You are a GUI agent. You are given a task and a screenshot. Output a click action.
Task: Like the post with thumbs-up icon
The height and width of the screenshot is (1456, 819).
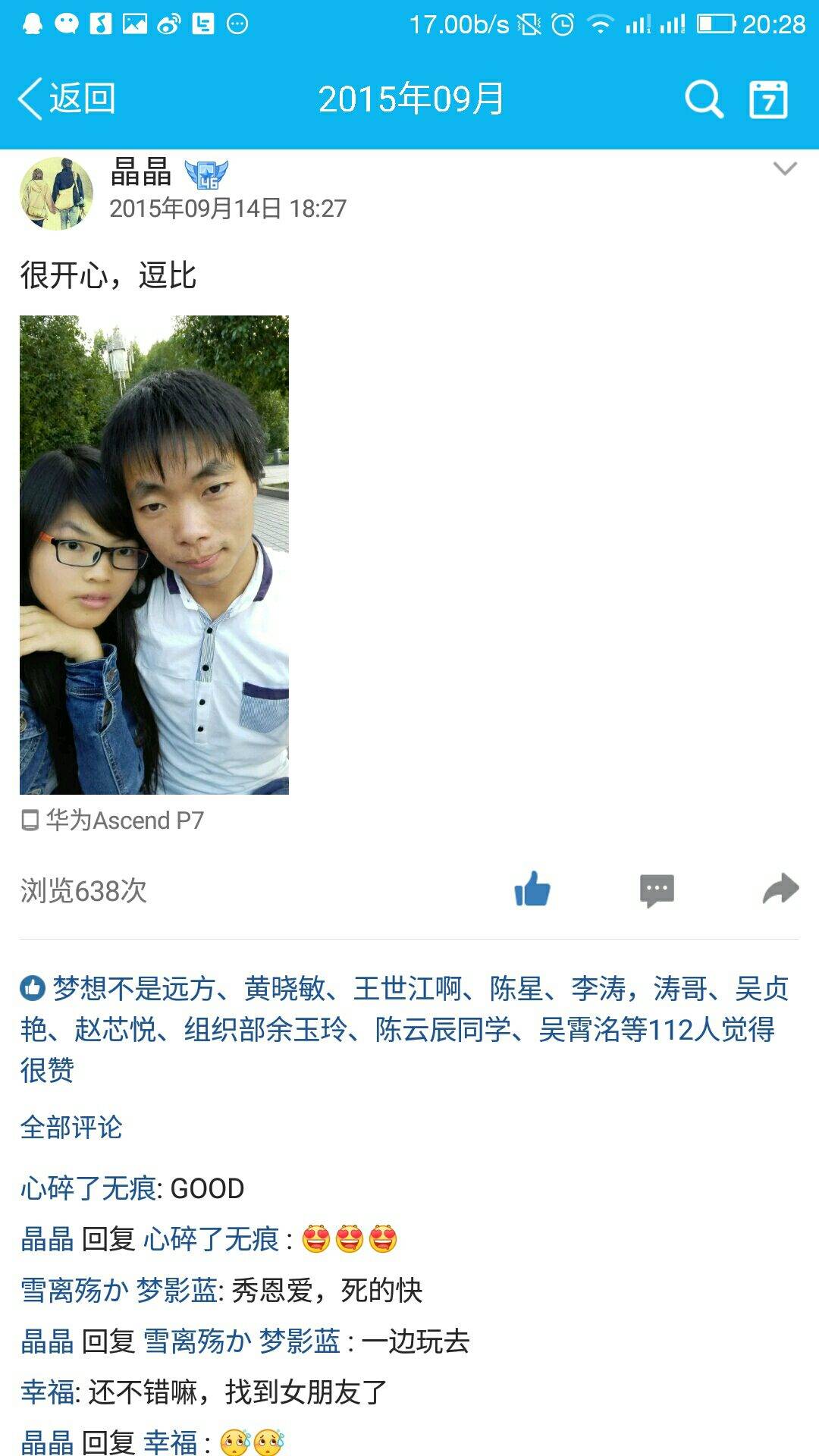(x=532, y=890)
